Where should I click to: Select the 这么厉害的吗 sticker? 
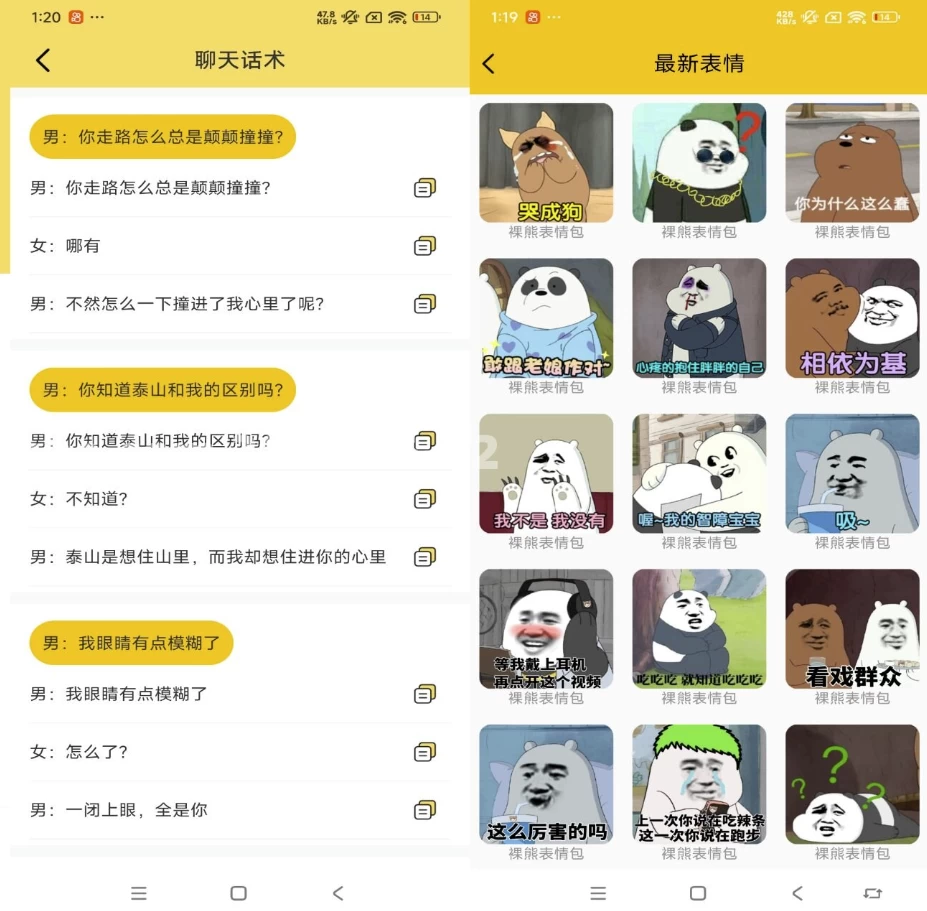pyautogui.click(x=546, y=783)
